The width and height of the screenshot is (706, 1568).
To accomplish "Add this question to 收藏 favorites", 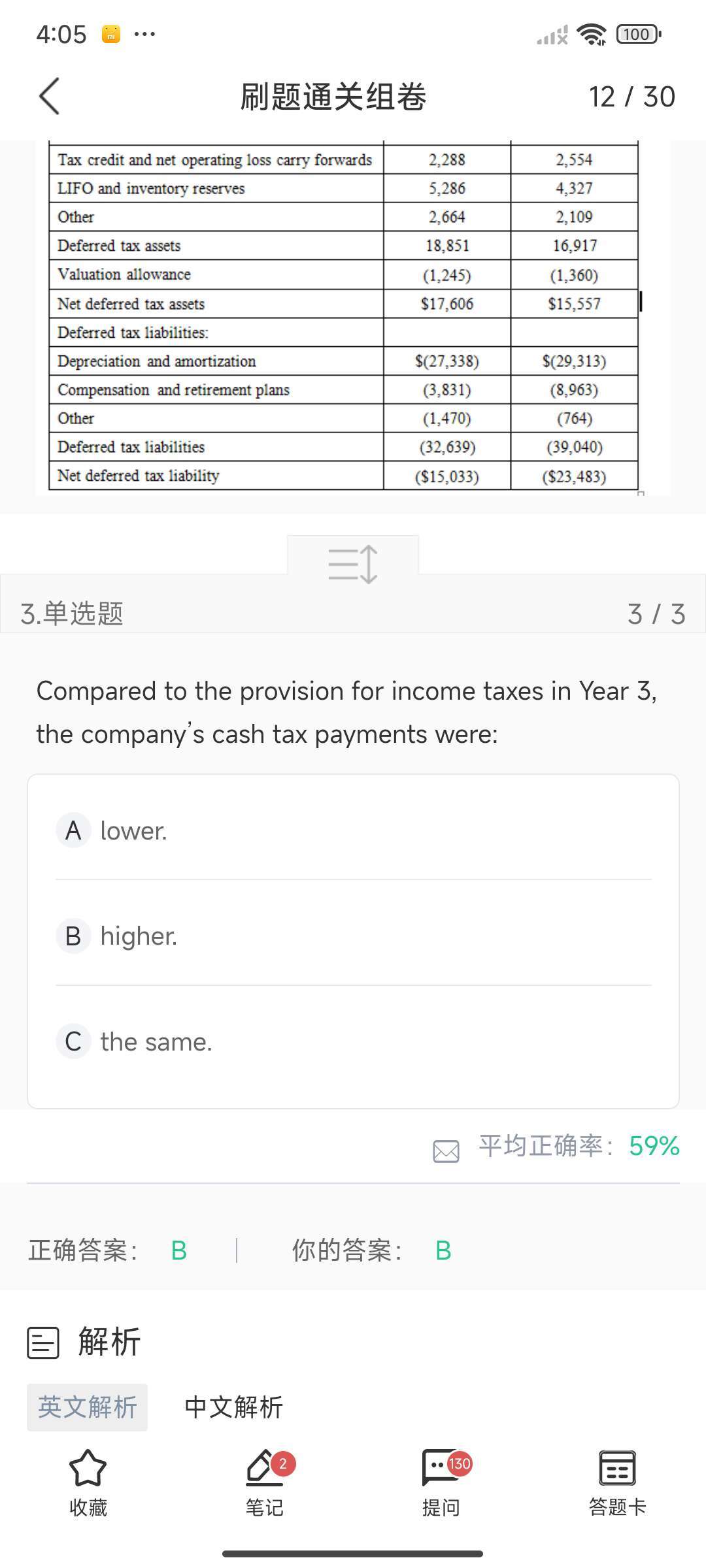I will tap(88, 1481).
